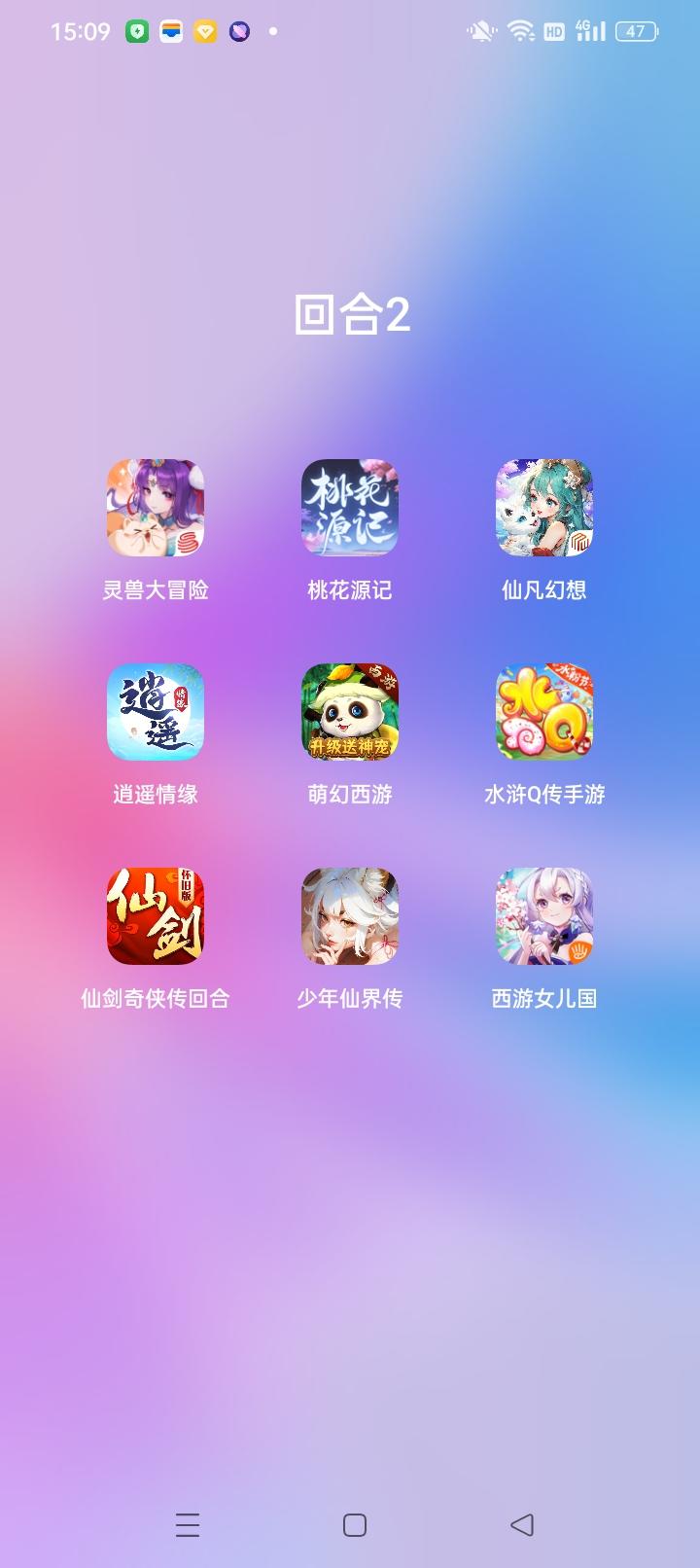Open the 少年仙界传 game
The width and height of the screenshot is (700, 1568).
350,916
